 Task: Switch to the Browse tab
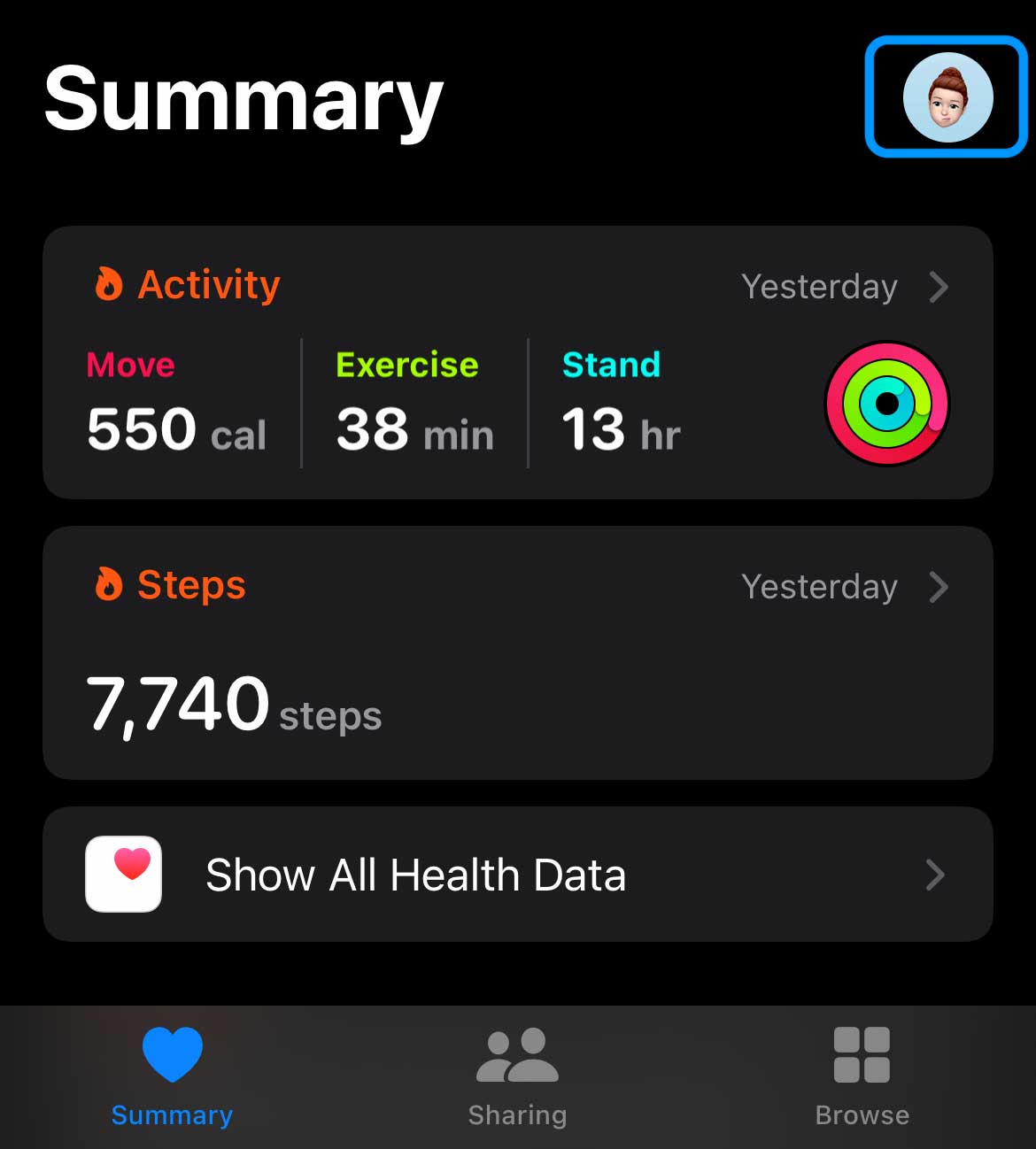coord(862,1076)
